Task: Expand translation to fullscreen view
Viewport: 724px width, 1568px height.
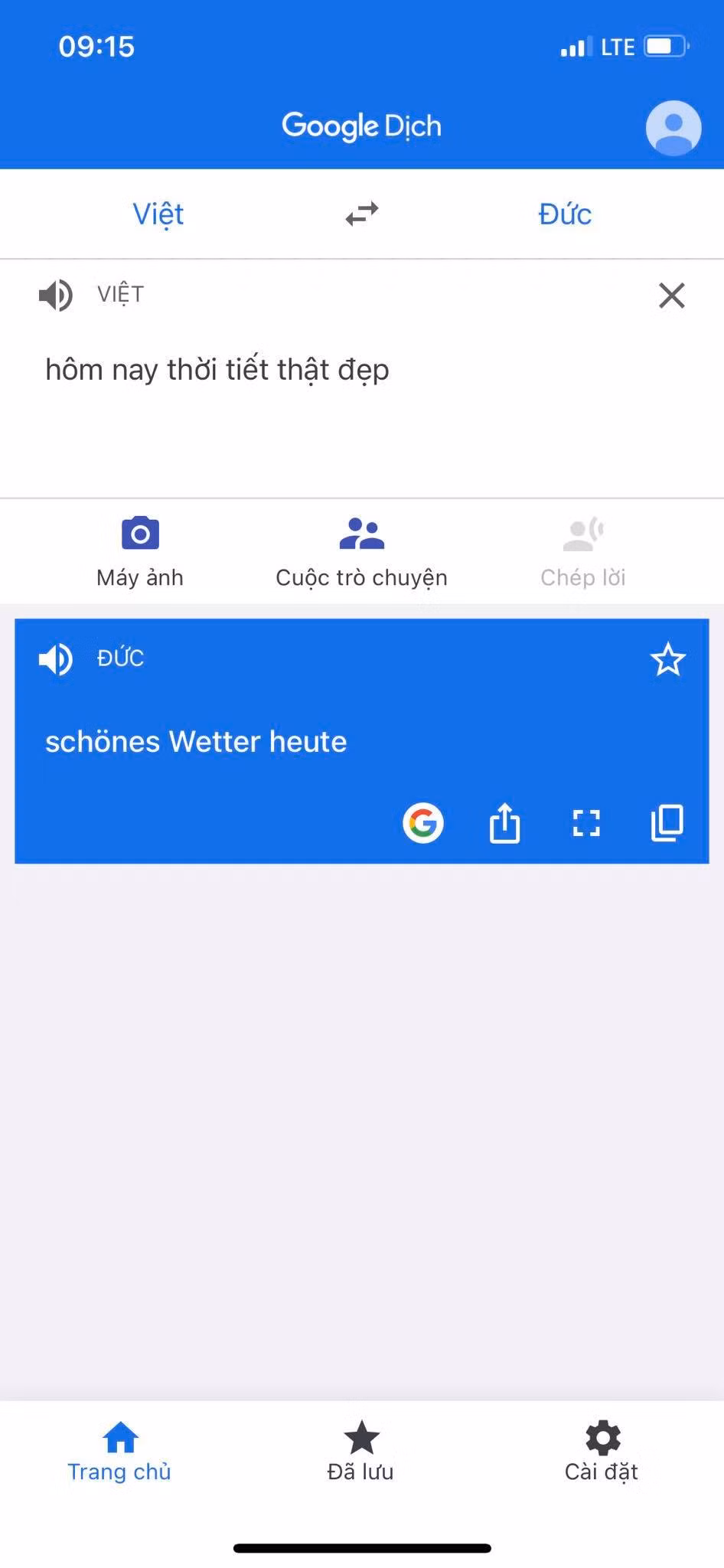Action: pyautogui.click(x=585, y=823)
